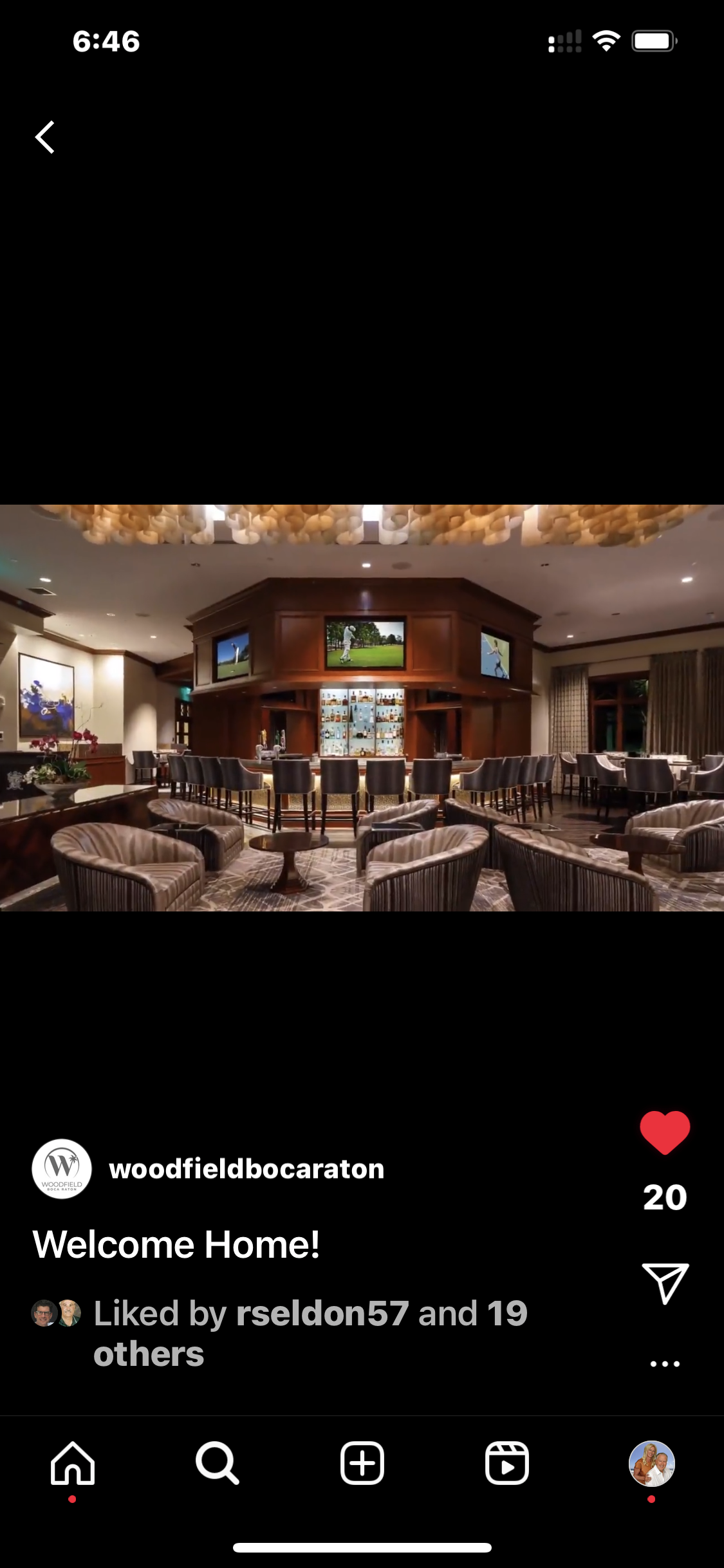The width and height of the screenshot is (724, 1568).
Task: Pause the playing video
Action: click(362, 708)
